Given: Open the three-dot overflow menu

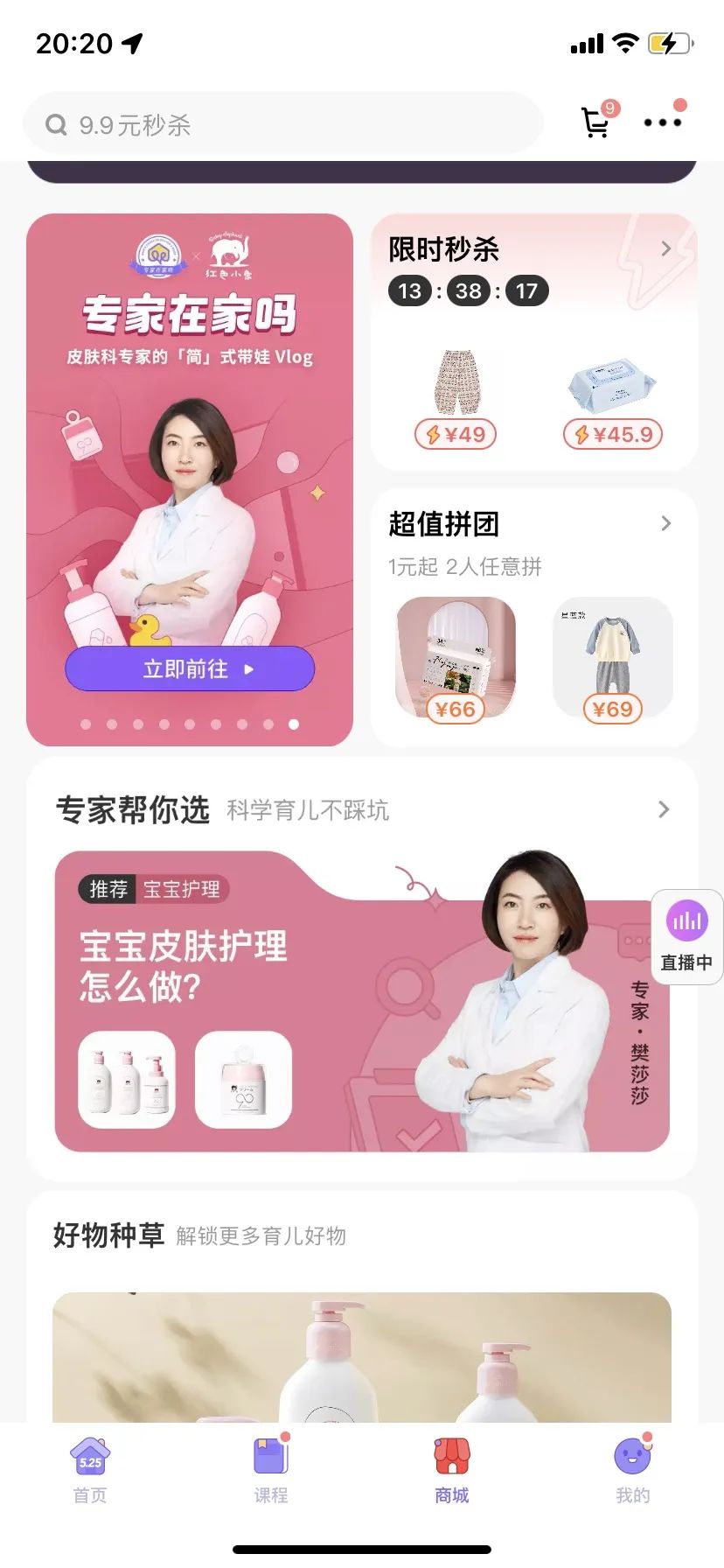Looking at the screenshot, I should coord(662,122).
